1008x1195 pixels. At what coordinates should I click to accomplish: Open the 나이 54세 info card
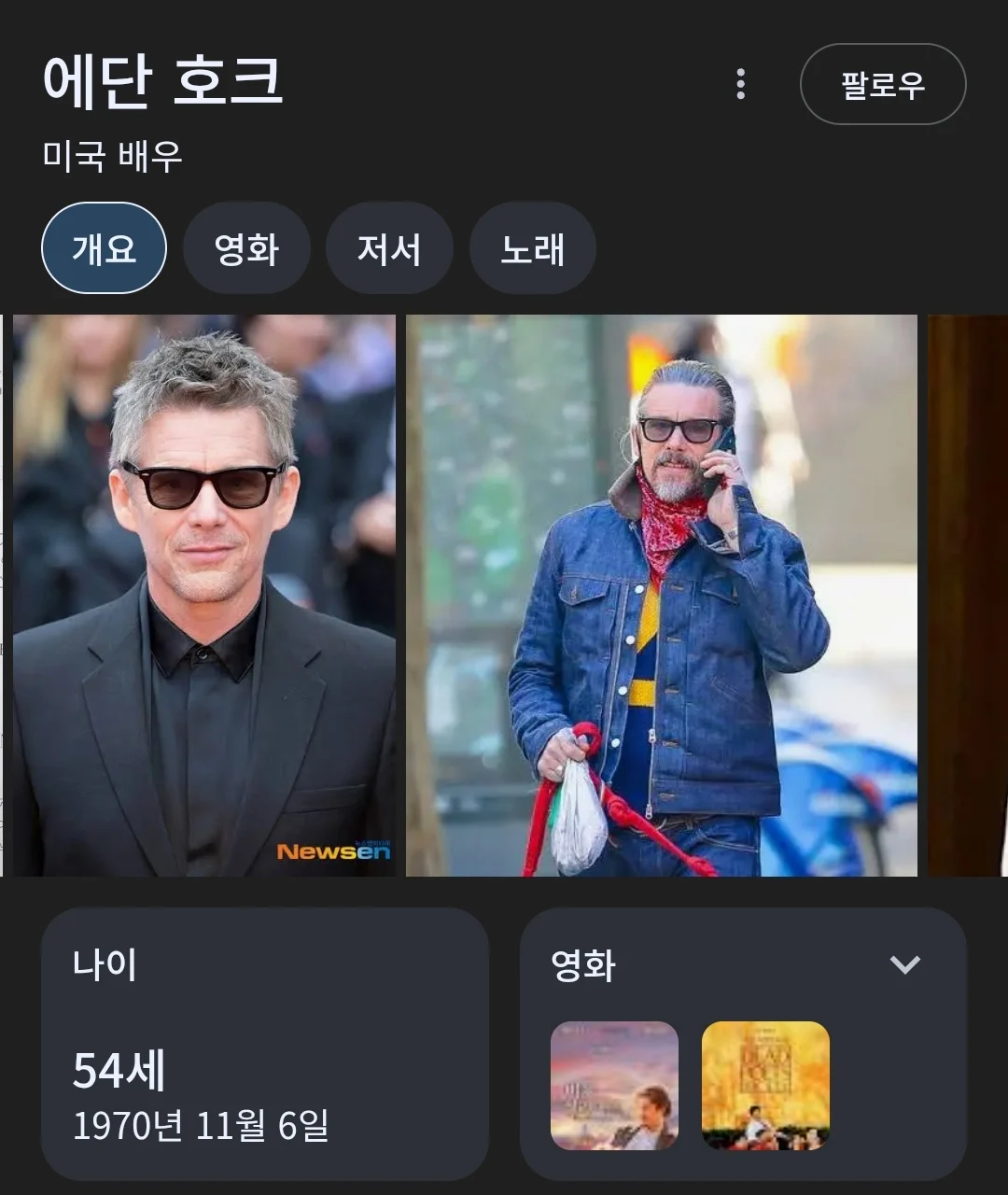tap(264, 1043)
